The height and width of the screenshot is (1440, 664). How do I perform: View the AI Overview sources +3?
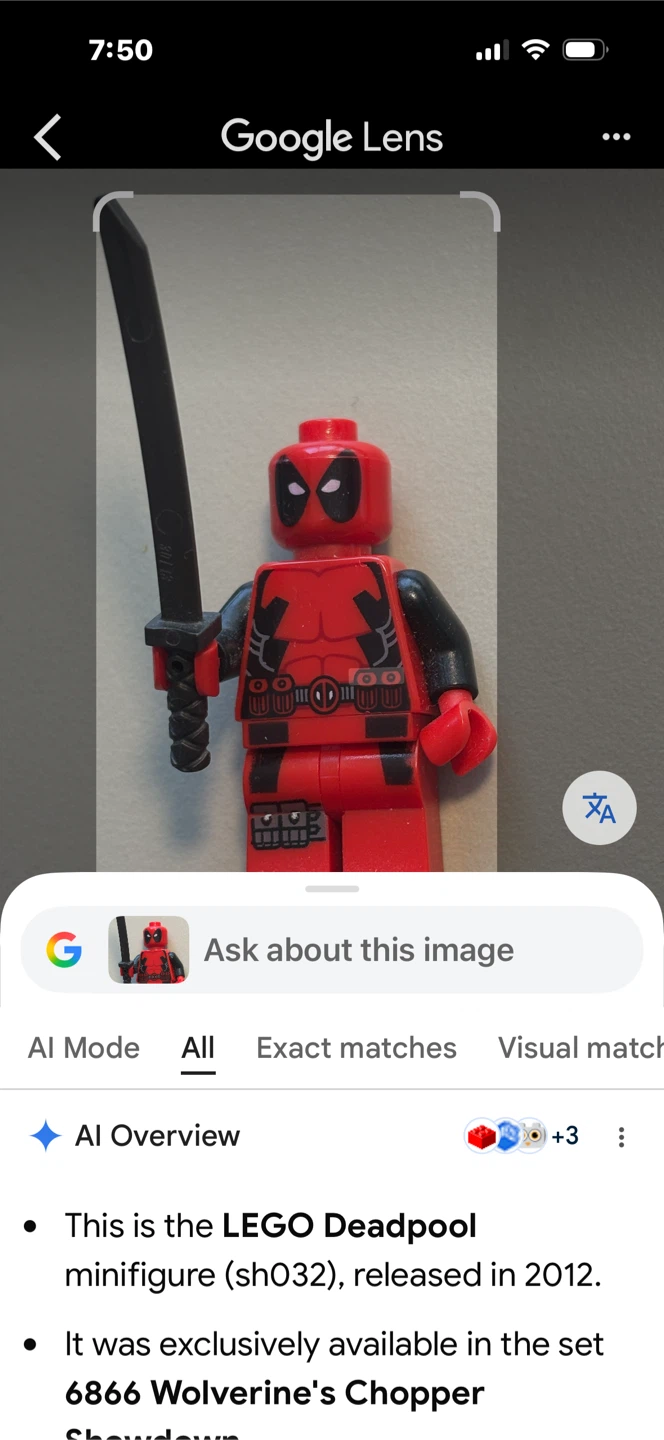[x=522, y=1136]
